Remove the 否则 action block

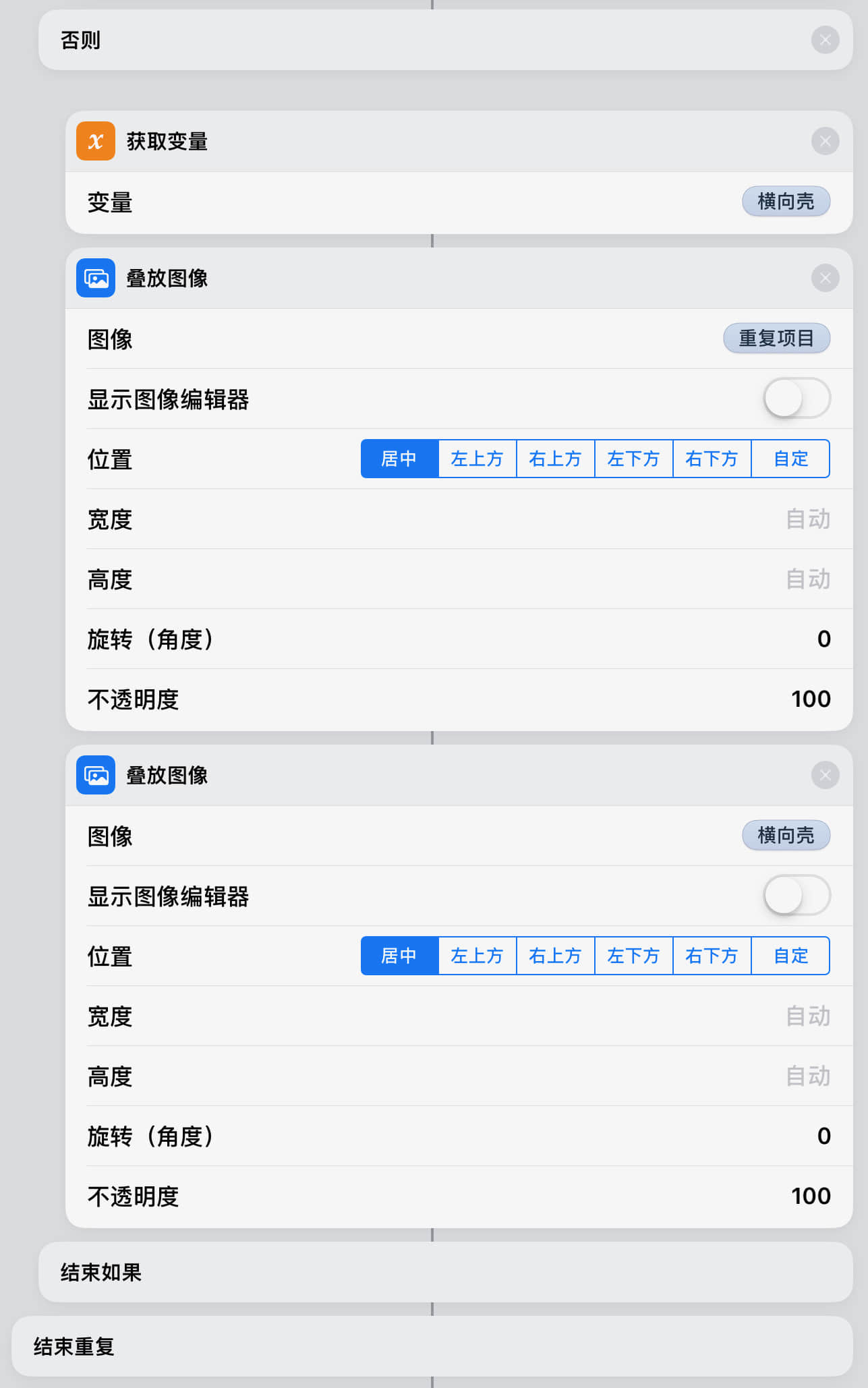[x=825, y=40]
